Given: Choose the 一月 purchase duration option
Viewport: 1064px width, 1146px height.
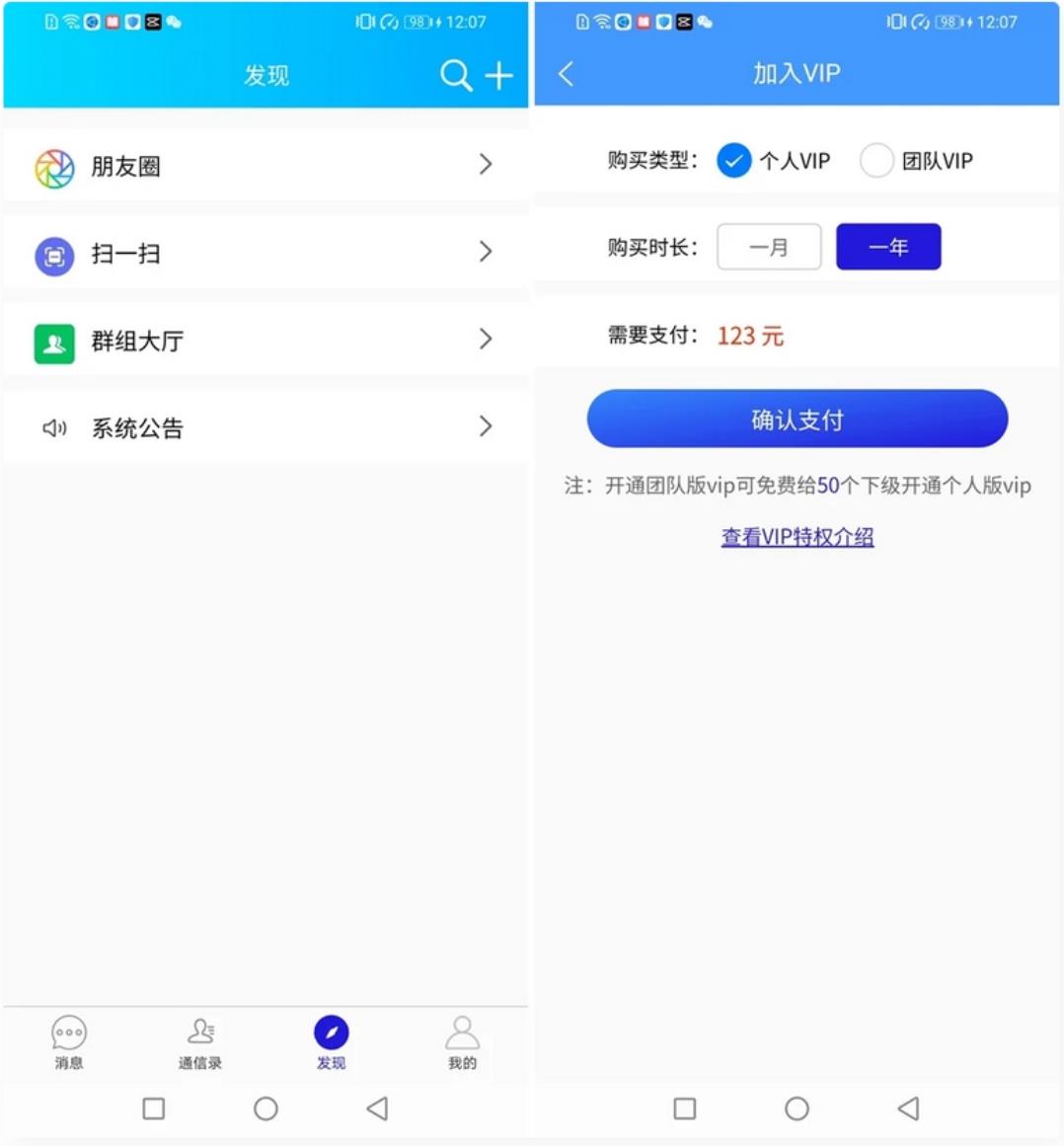Looking at the screenshot, I should (769, 247).
